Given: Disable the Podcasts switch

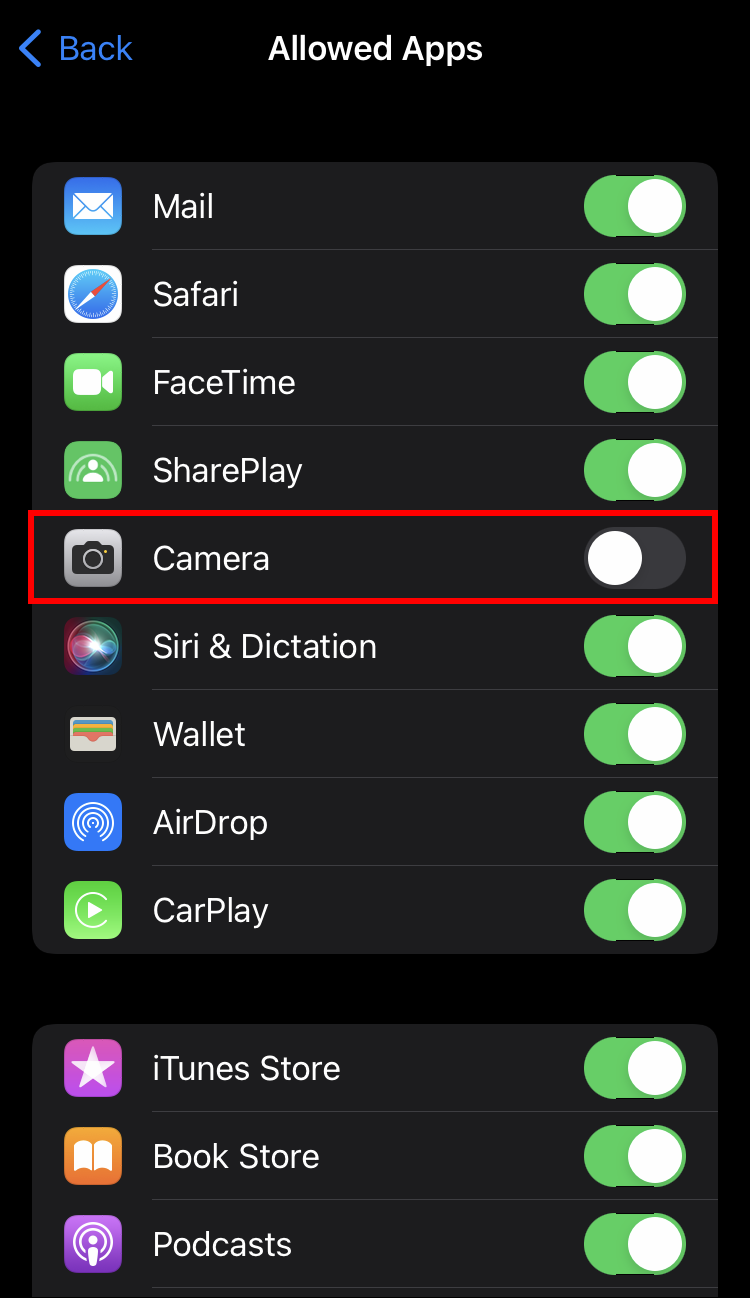Looking at the screenshot, I should 634,1245.
